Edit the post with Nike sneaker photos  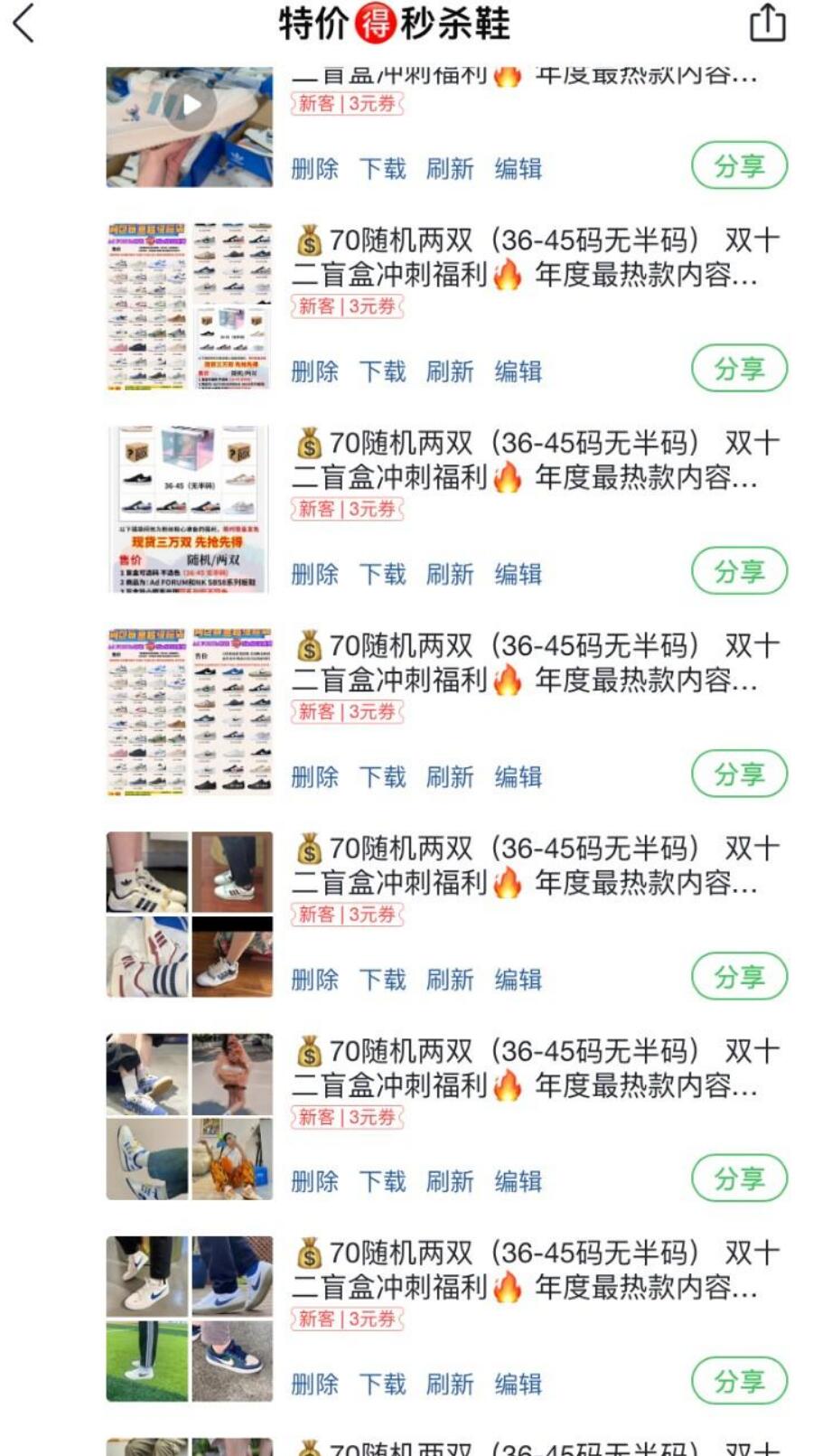click(x=518, y=1384)
